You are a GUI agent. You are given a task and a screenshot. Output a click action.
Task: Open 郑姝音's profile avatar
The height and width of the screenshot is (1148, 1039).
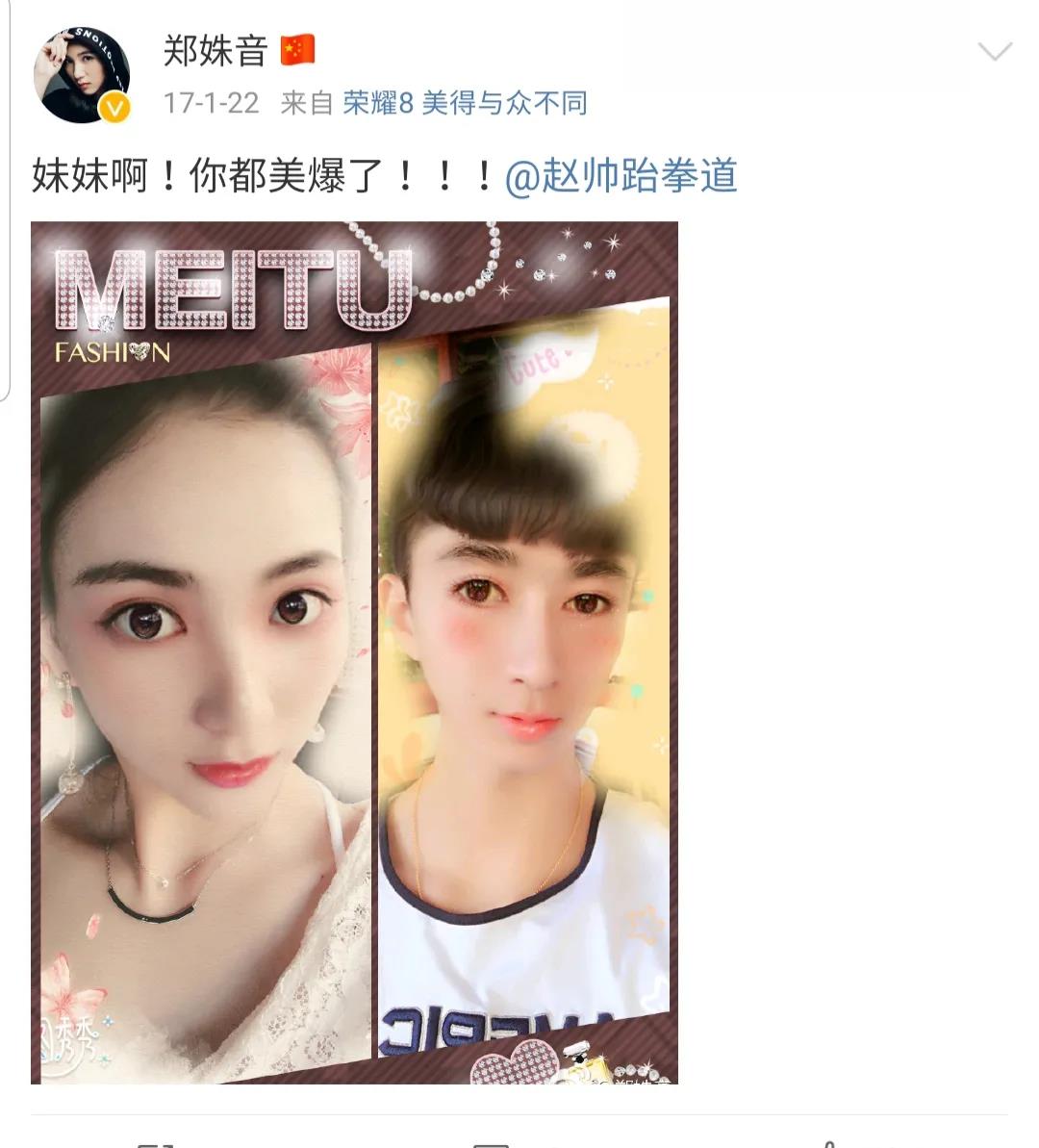point(82,76)
